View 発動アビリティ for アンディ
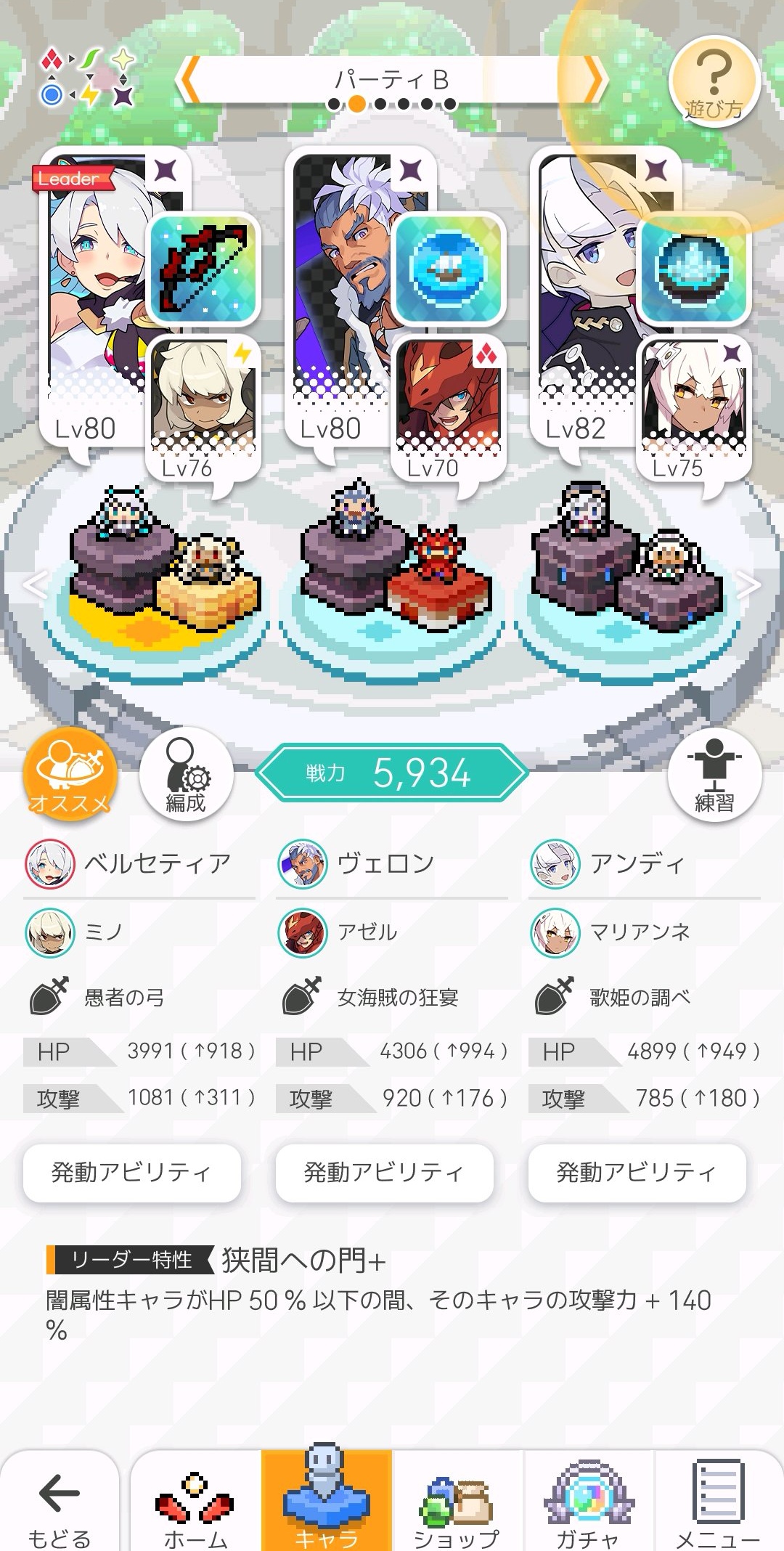The width and height of the screenshot is (784, 1551). (637, 1173)
